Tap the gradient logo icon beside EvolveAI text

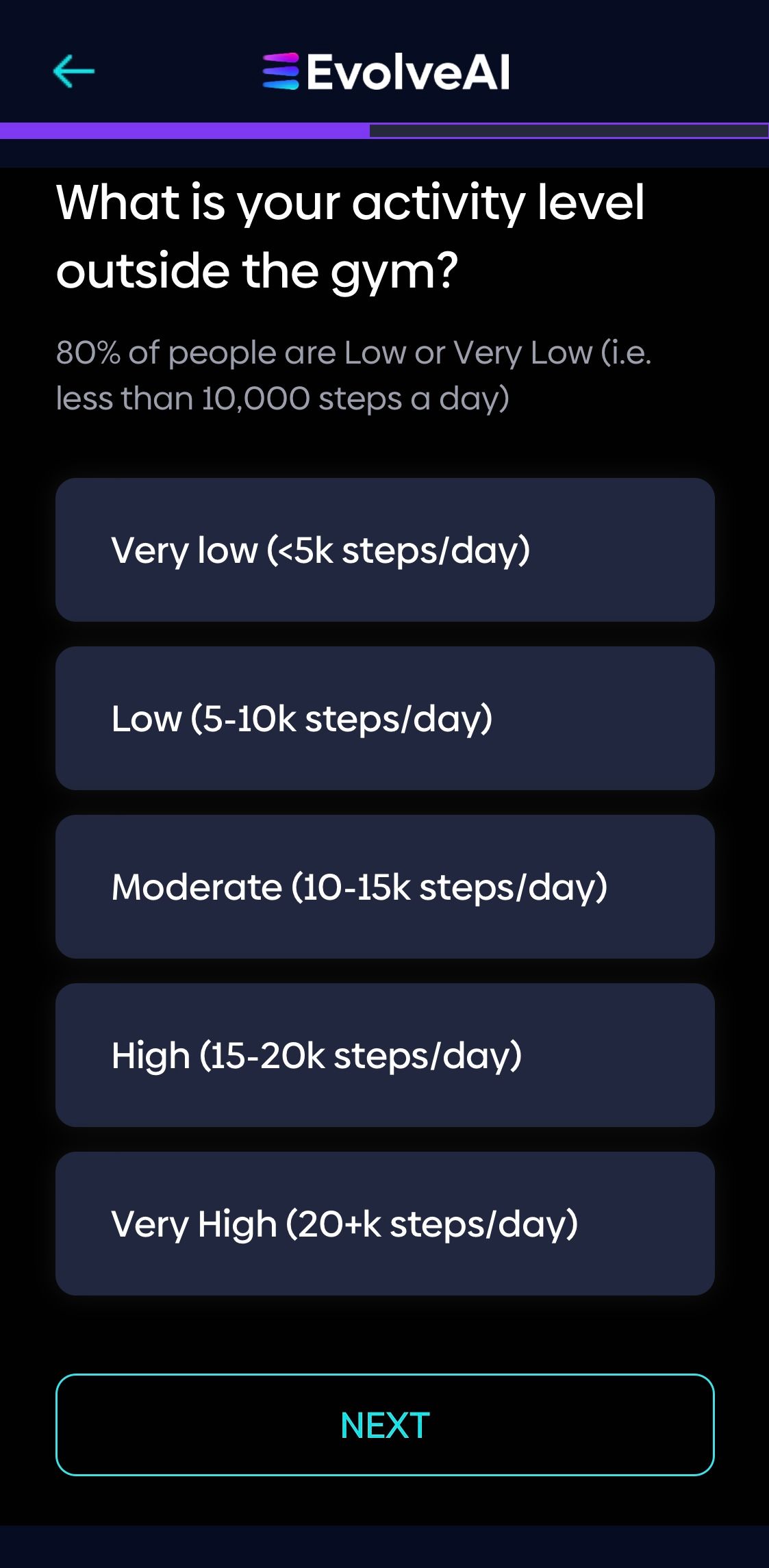tap(281, 71)
